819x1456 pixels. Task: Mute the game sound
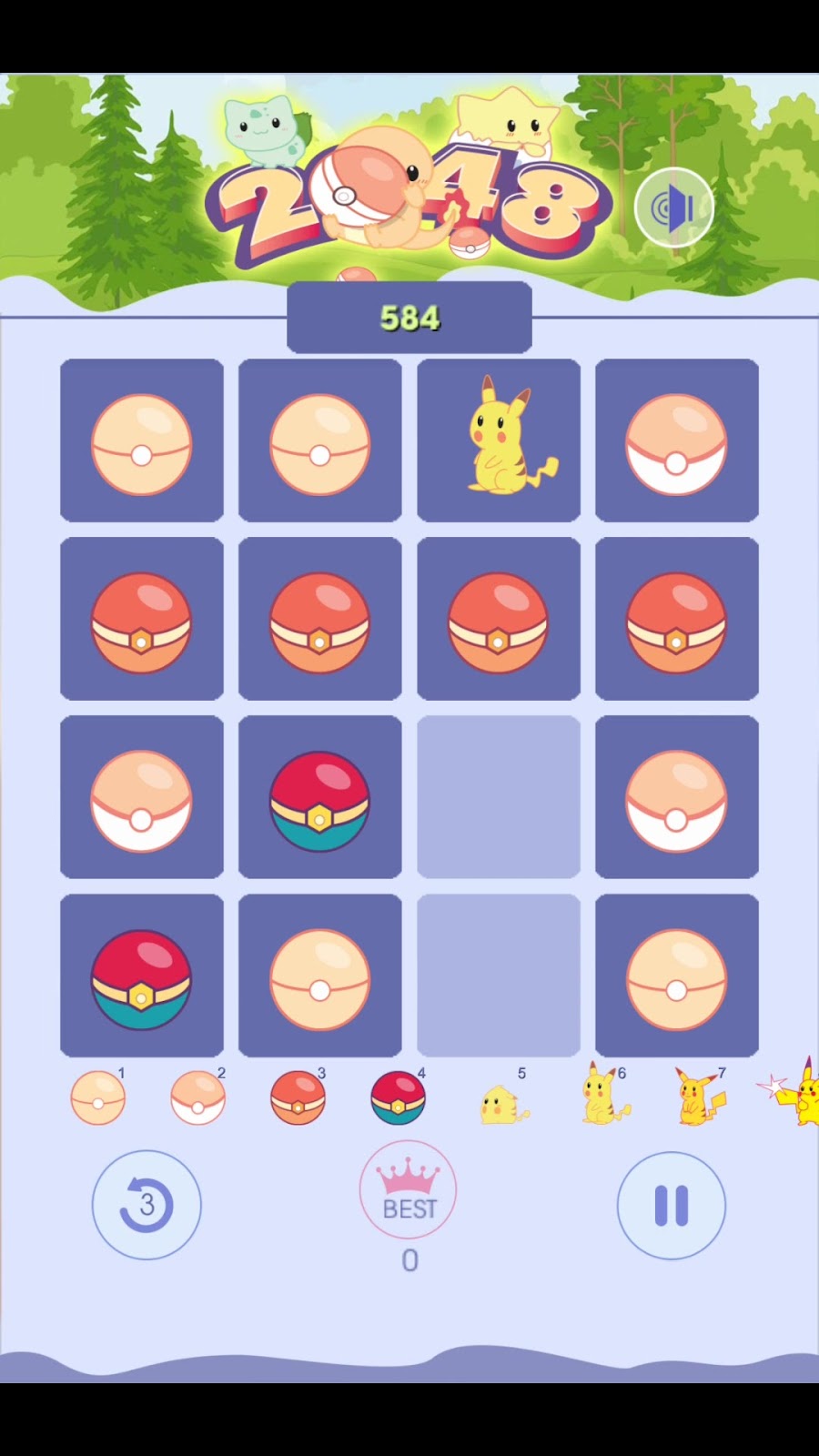tap(673, 208)
